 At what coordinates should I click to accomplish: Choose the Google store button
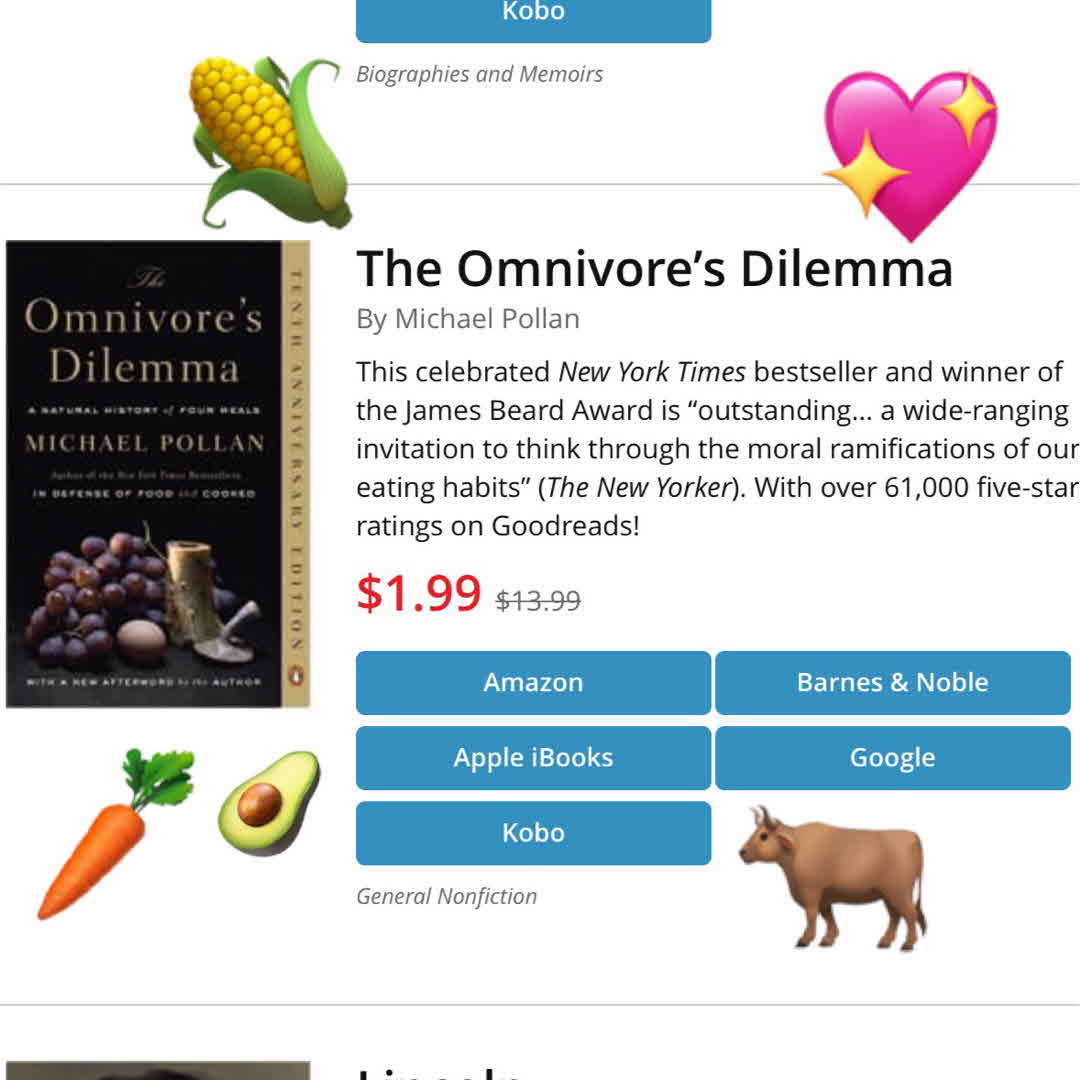[892, 758]
